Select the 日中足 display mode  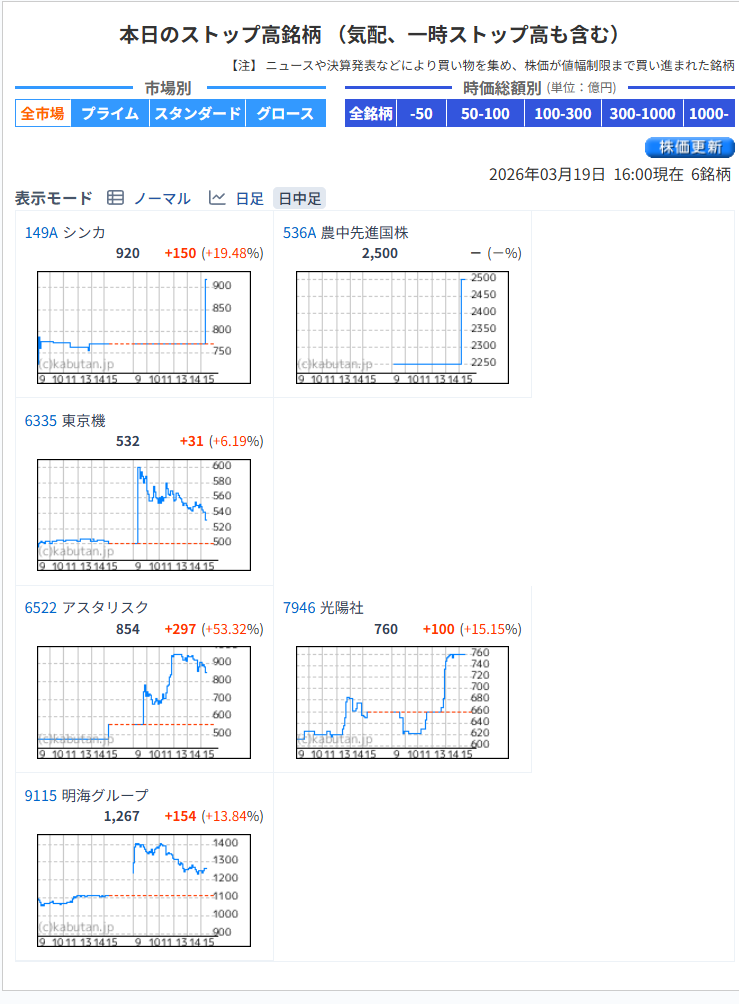click(300, 198)
